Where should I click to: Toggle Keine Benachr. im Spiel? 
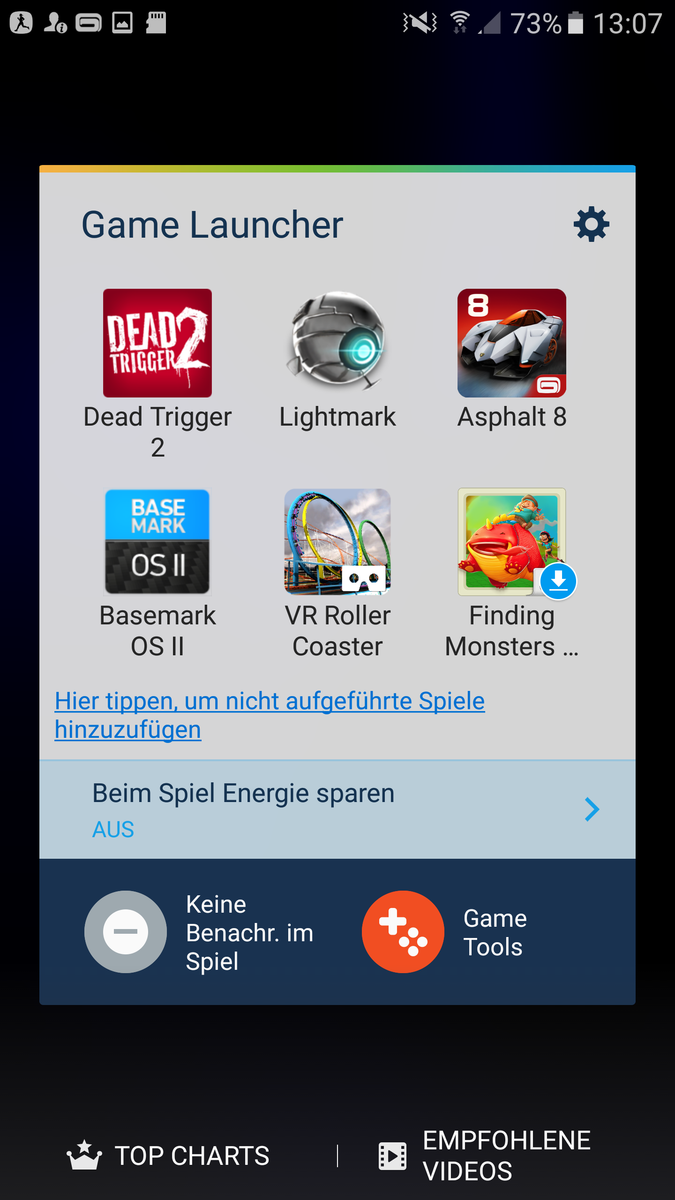126,932
